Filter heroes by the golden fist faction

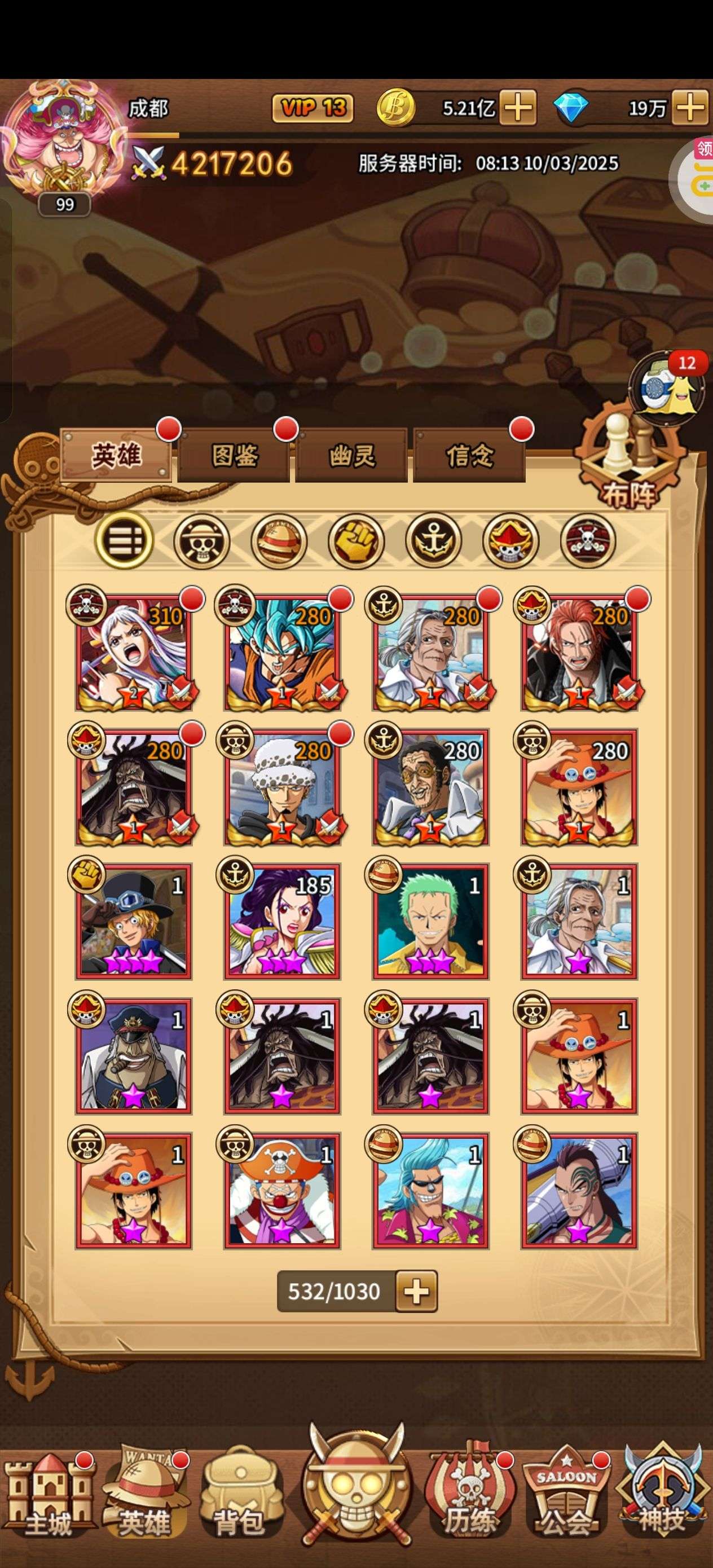tap(356, 540)
